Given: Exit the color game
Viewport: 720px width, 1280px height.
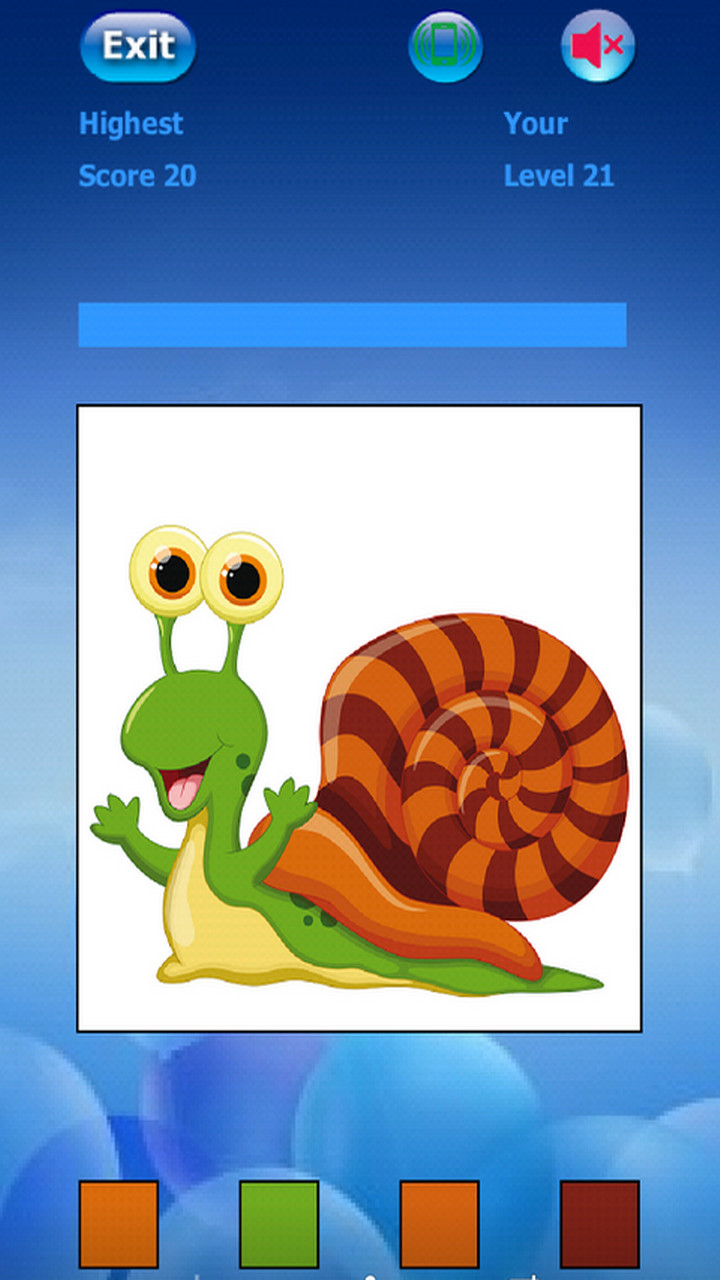Looking at the screenshot, I should pyautogui.click(x=138, y=47).
